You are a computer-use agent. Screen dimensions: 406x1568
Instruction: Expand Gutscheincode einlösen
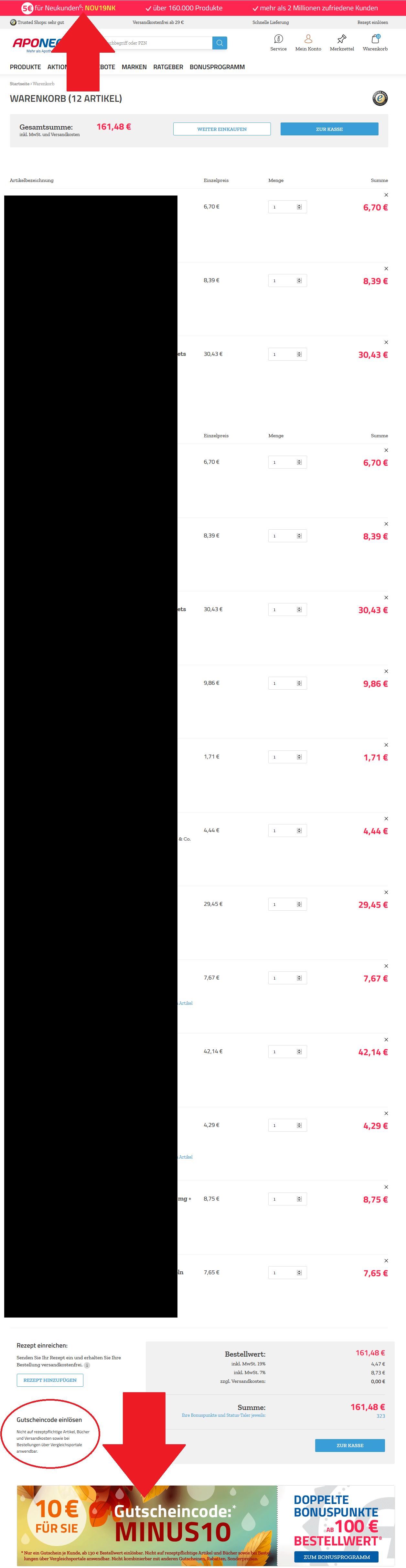point(49,1419)
